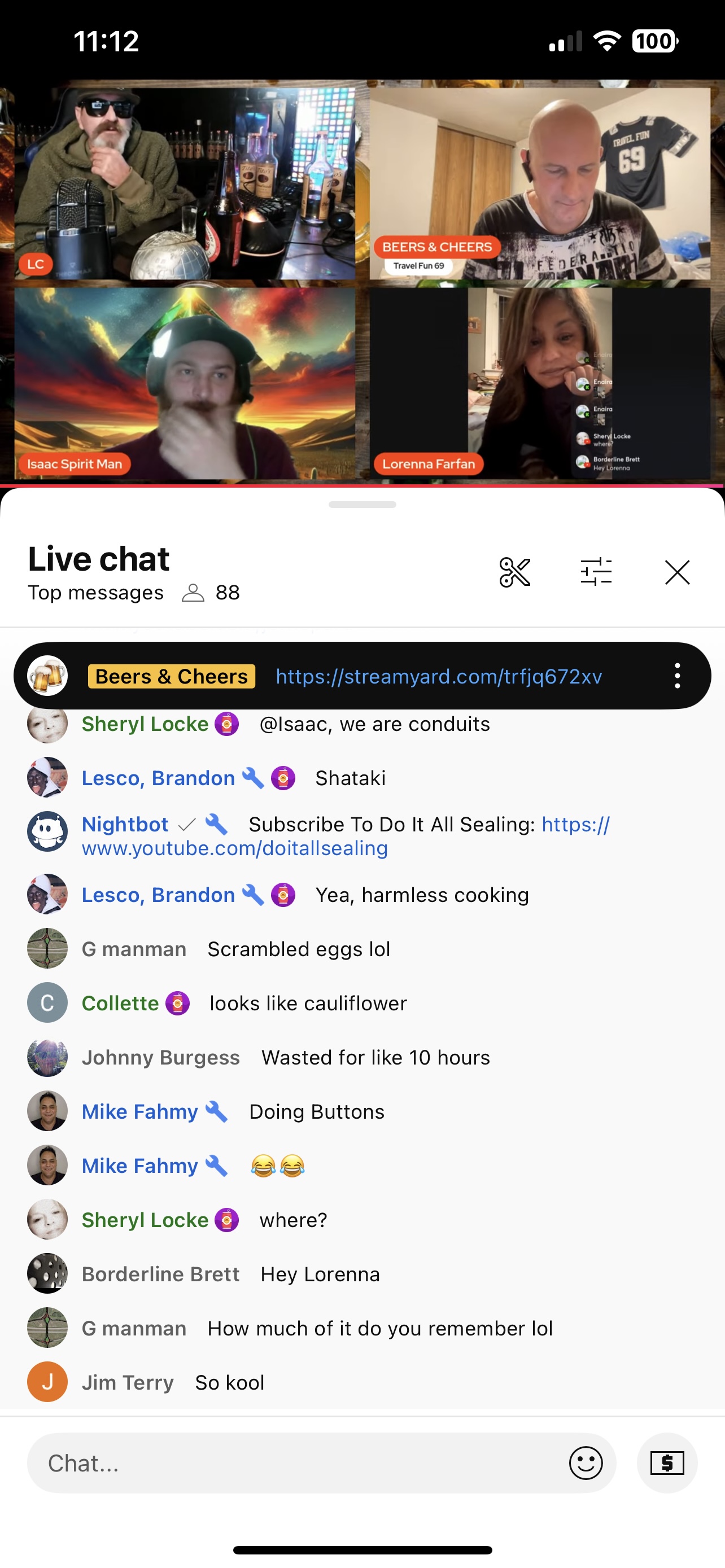Open the streamyard.com link in pinned message
The image size is (725, 1568).
pyautogui.click(x=438, y=676)
